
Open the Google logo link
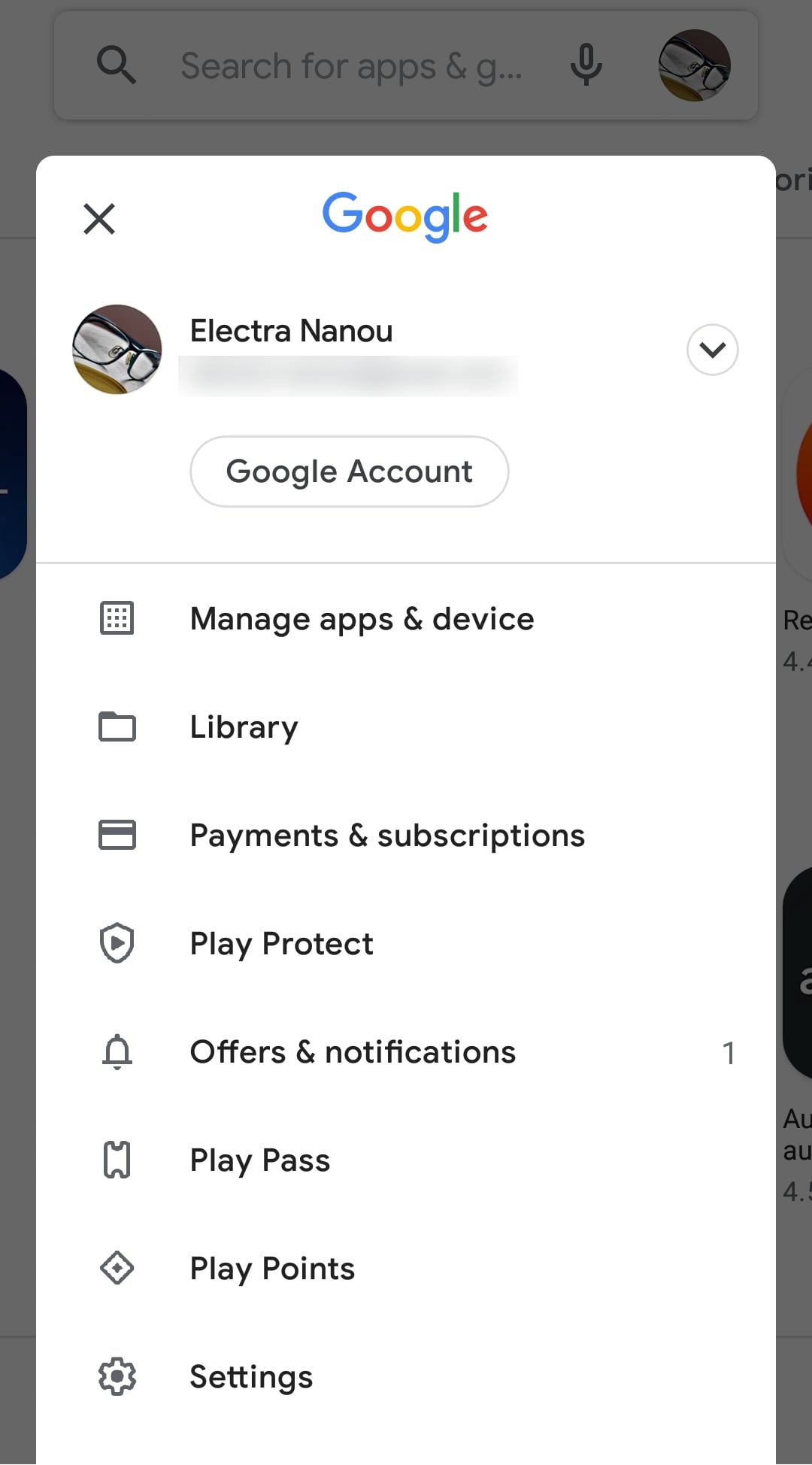click(405, 215)
